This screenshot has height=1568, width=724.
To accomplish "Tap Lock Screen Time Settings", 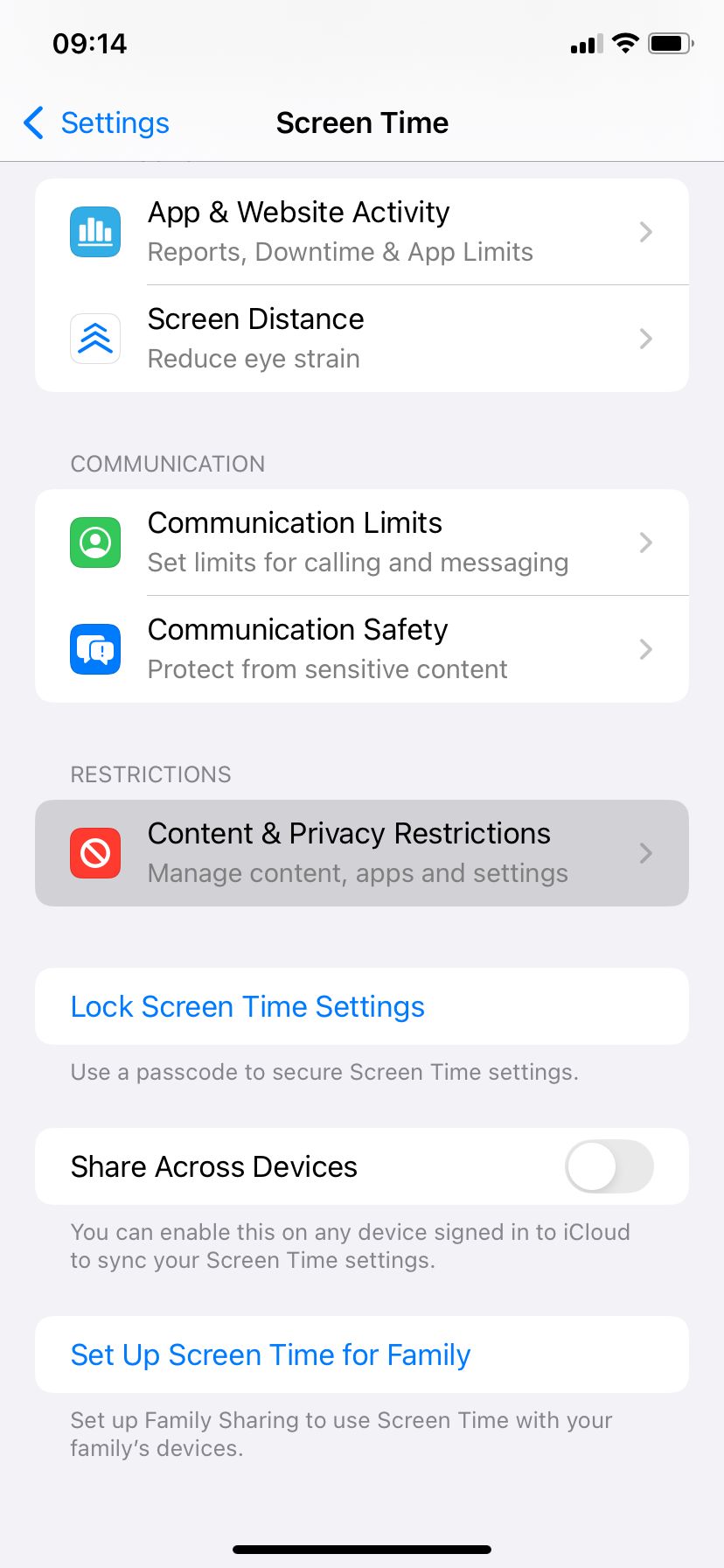I will click(x=247, y=1006).
